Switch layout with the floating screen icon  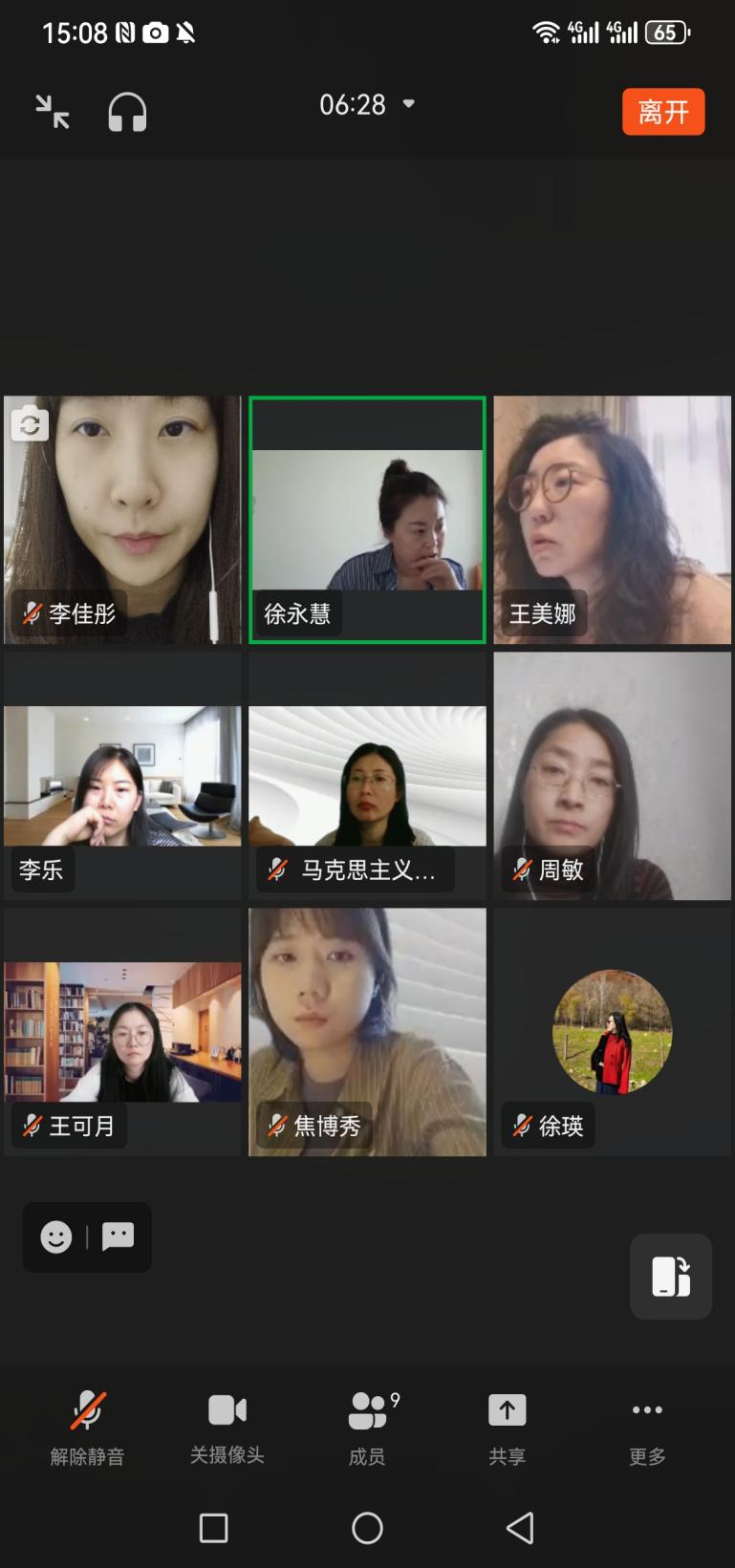(x=671, y=1277)
